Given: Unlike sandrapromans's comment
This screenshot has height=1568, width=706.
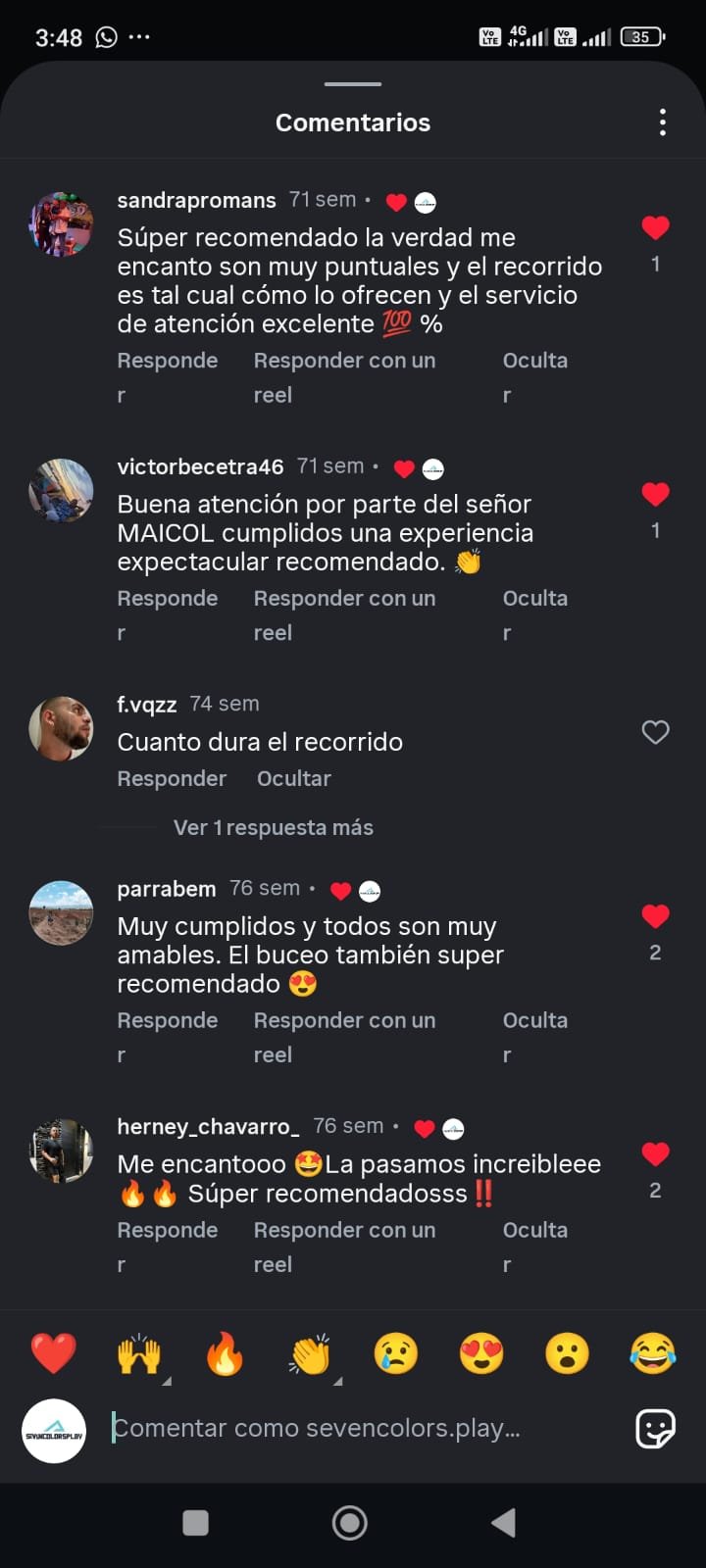Looking at the screenshot, I should tap(655, 228).
